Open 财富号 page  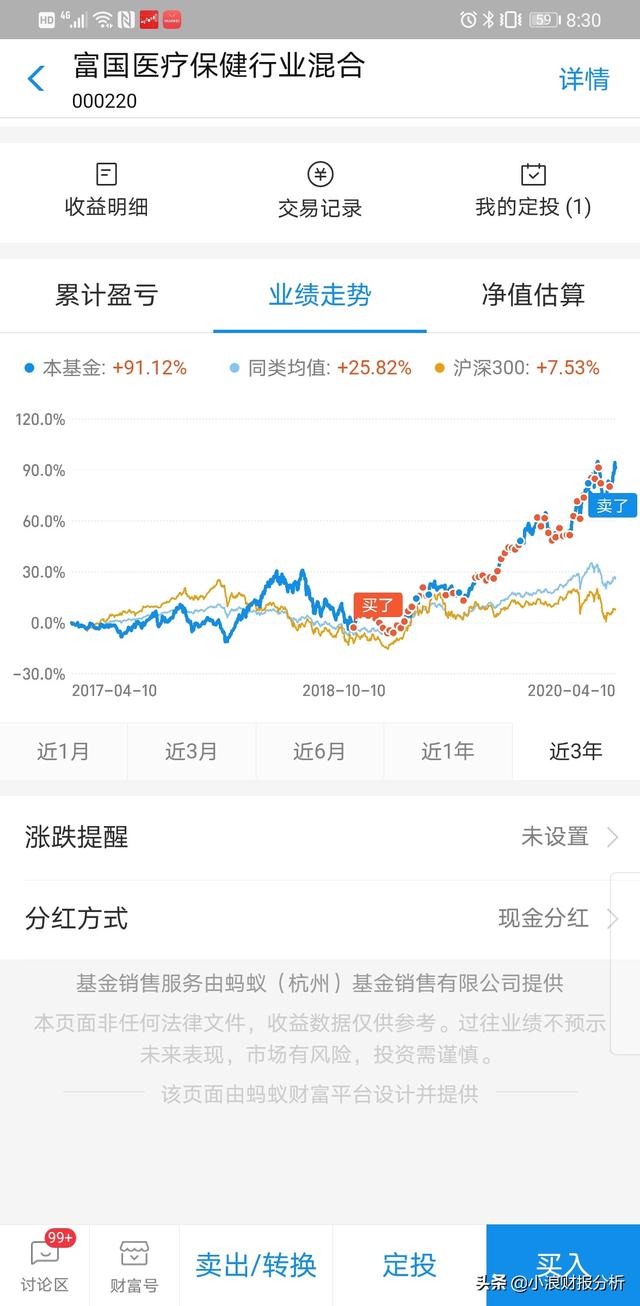[134, 1265]
